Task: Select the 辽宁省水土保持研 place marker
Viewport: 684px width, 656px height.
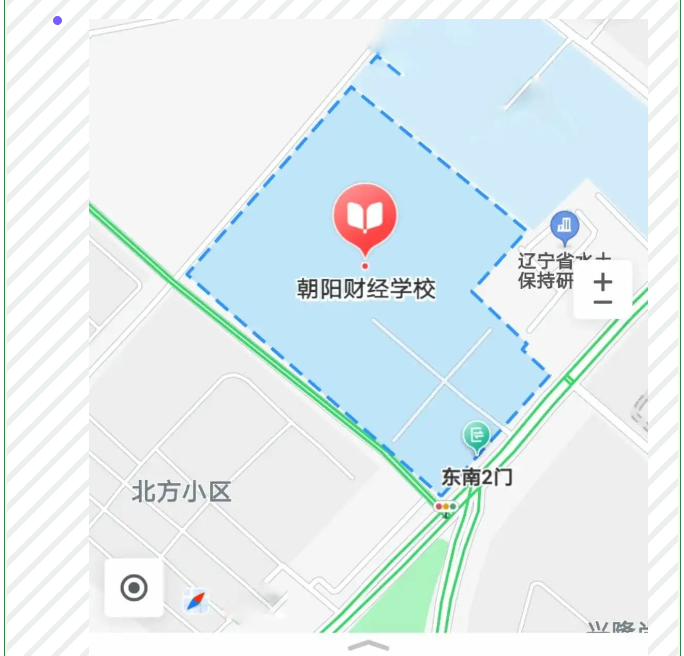Action: click(565, 226)
